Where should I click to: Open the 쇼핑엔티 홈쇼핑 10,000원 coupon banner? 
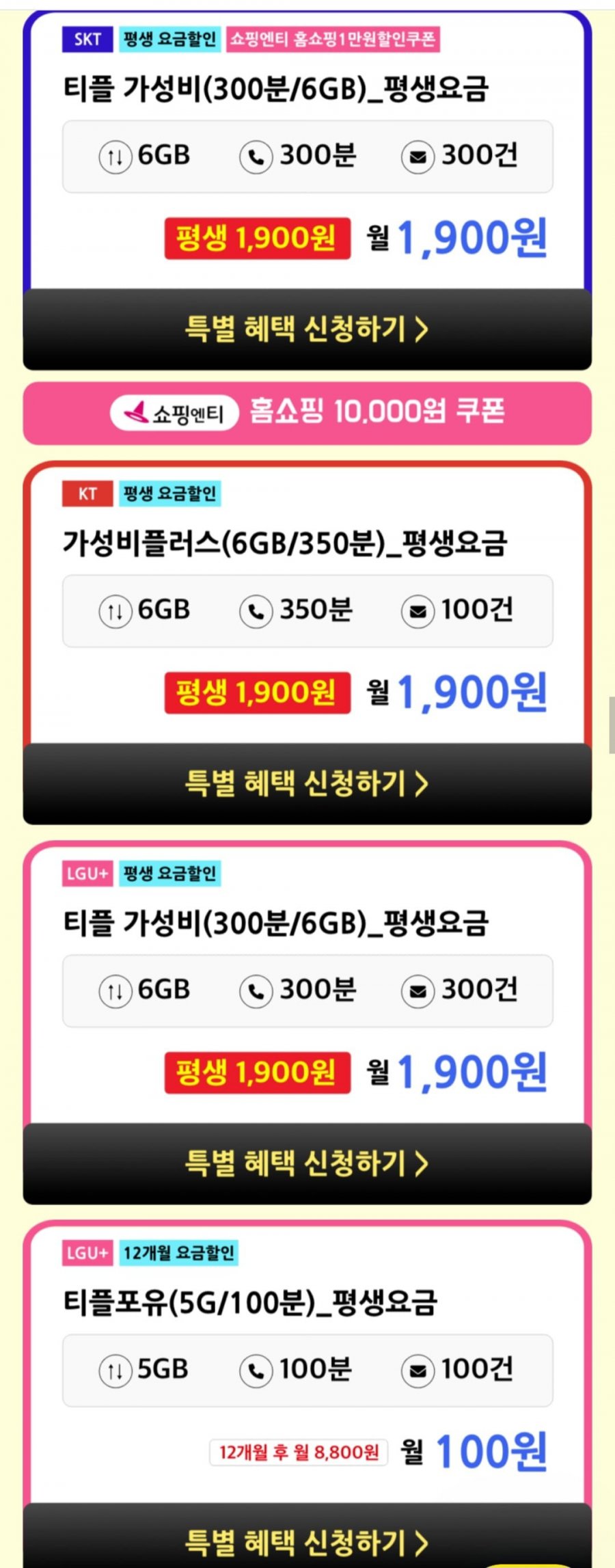(x=307, y=413)
